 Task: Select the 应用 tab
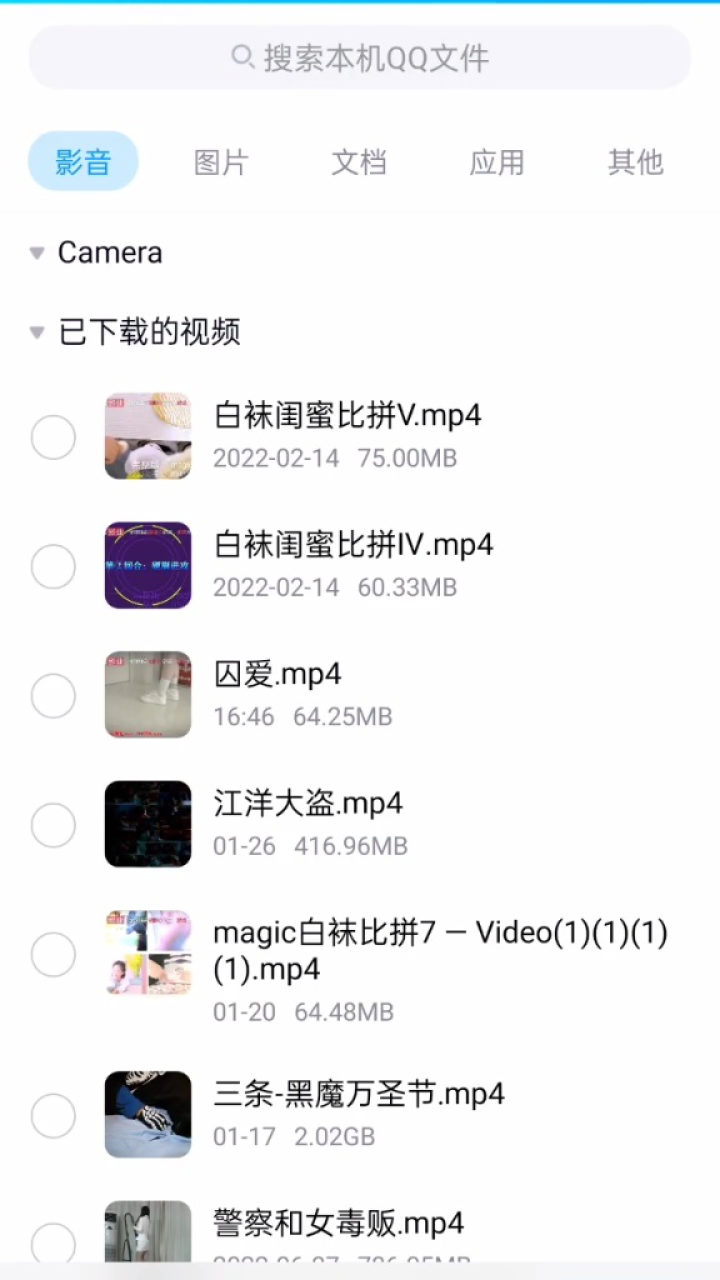coord(497,162)
